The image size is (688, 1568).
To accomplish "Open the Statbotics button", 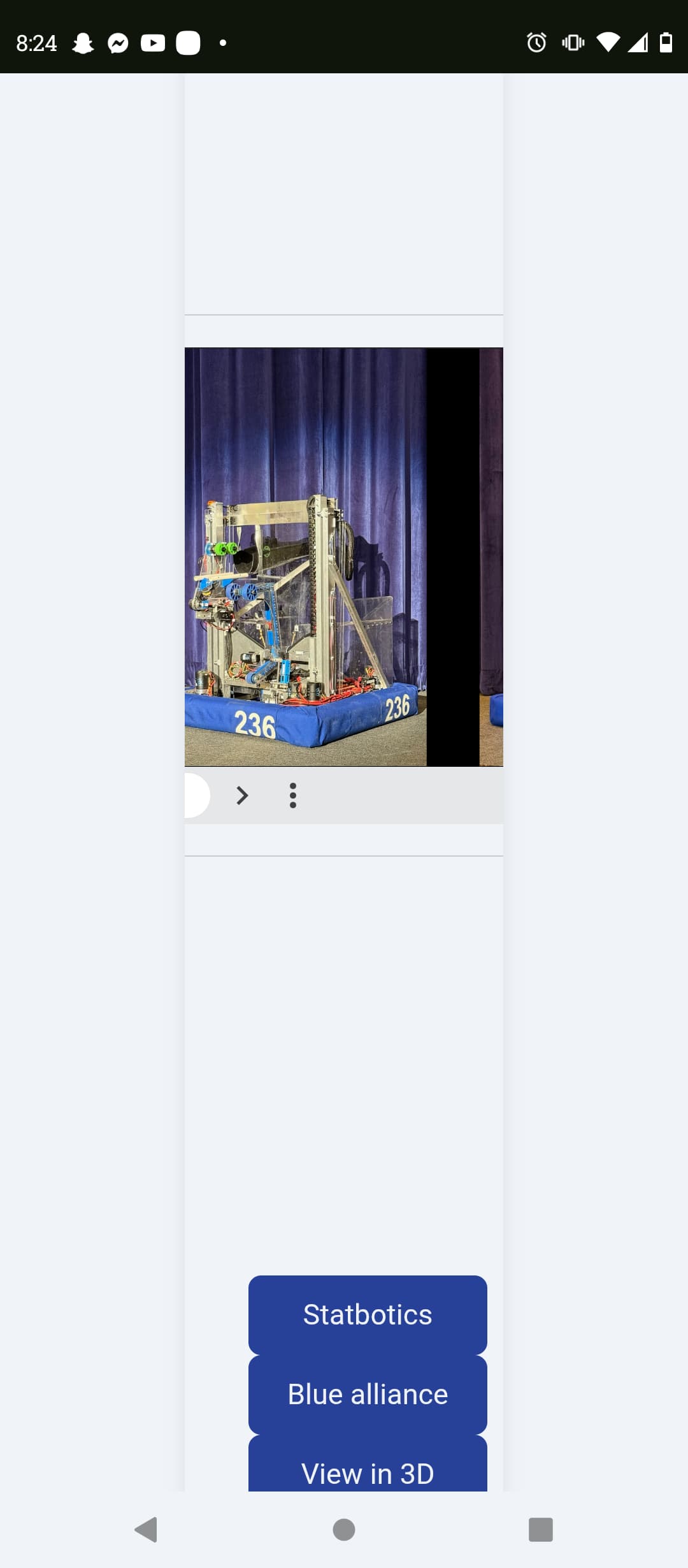I will tap(368, 1314).
